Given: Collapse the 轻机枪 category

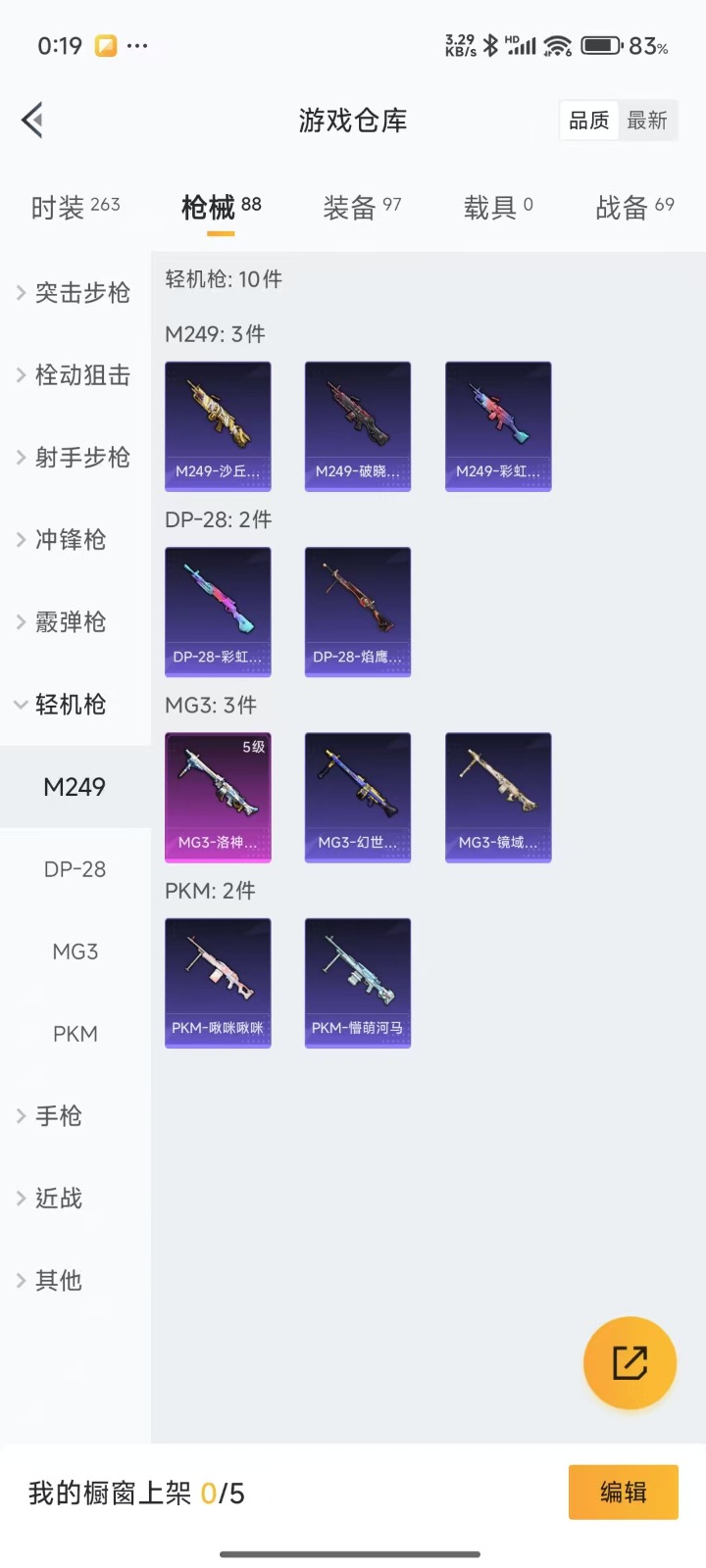Looking at the screenshot, I should click(x=69, y=704).
